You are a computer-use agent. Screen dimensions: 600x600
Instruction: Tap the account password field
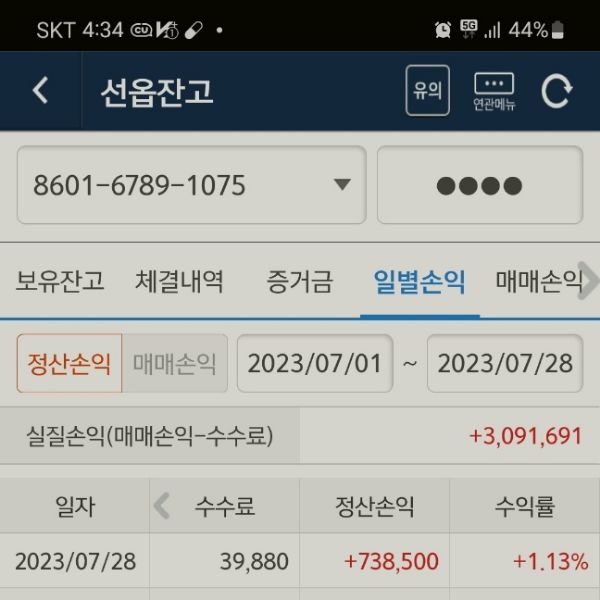(x=479, y=185)
